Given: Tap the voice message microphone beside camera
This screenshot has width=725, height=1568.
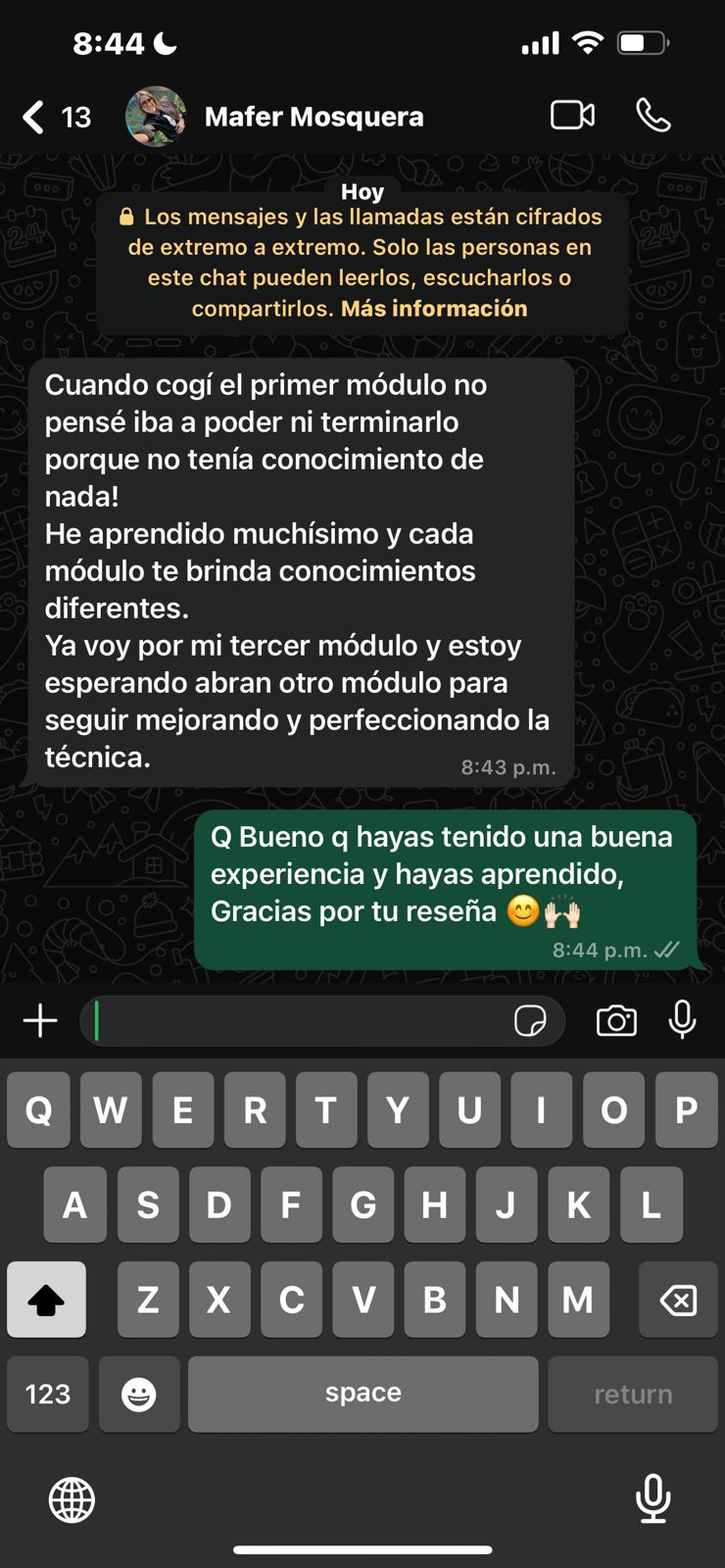Looking at the screenshot, I should coord(683,1020).
